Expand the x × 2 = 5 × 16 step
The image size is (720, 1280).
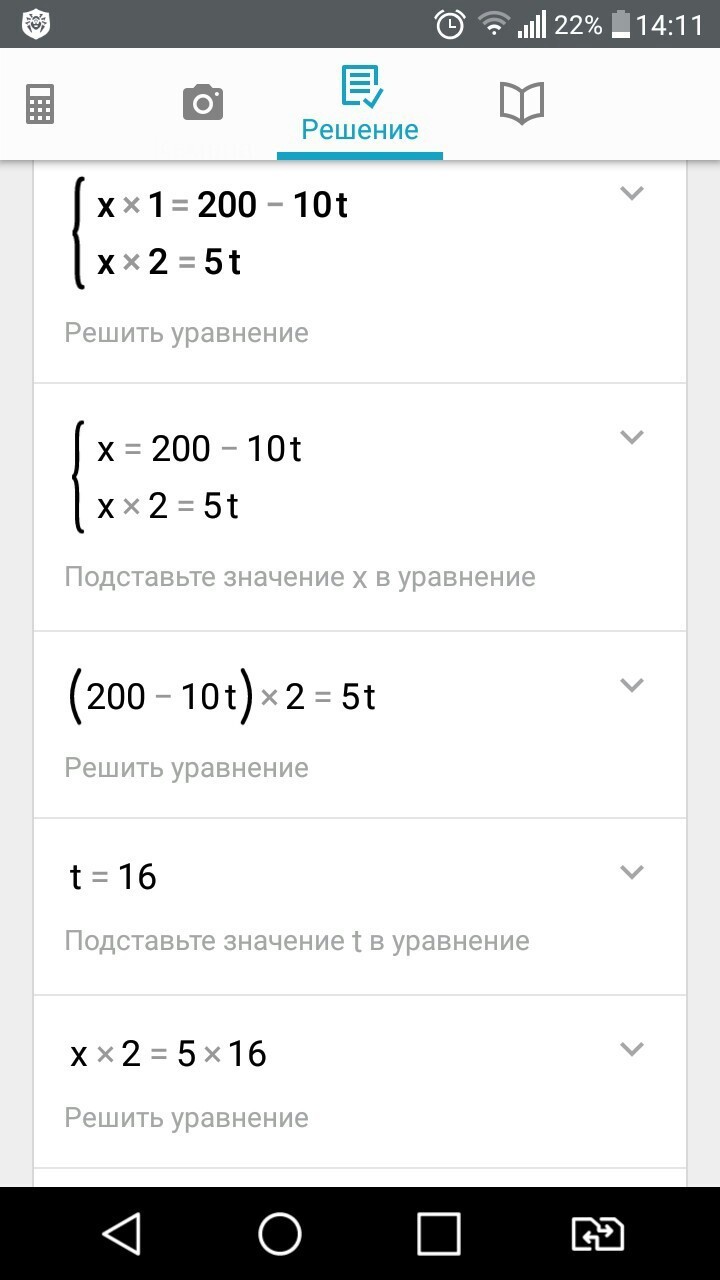point(631,1049)
